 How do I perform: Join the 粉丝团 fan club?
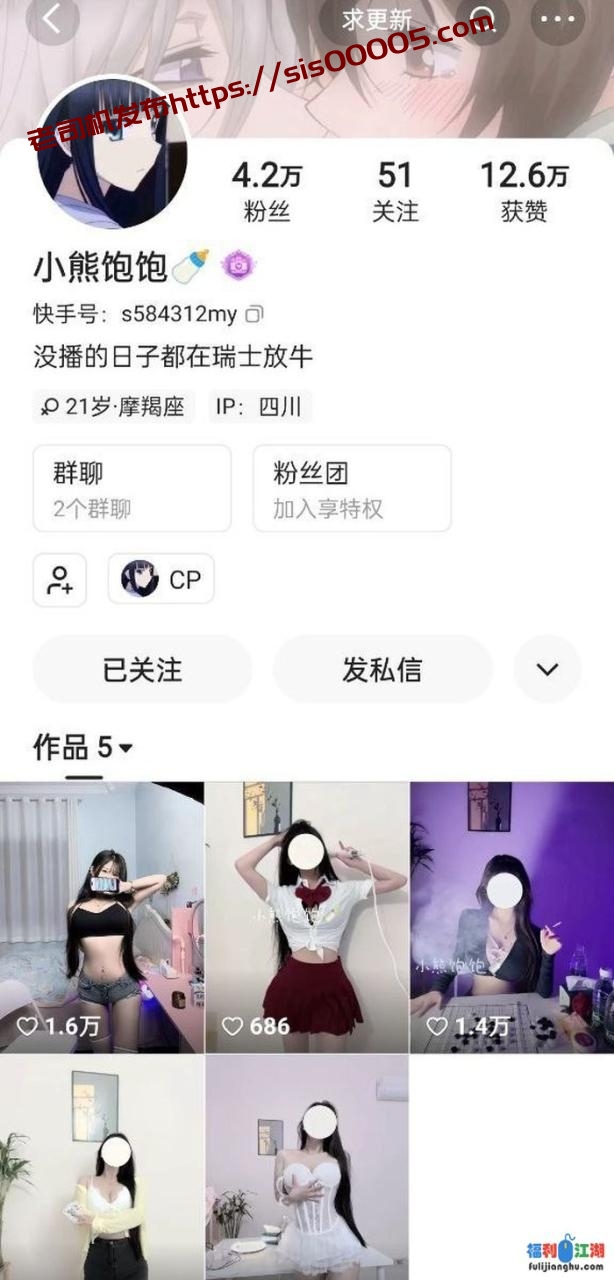point(351,488)
